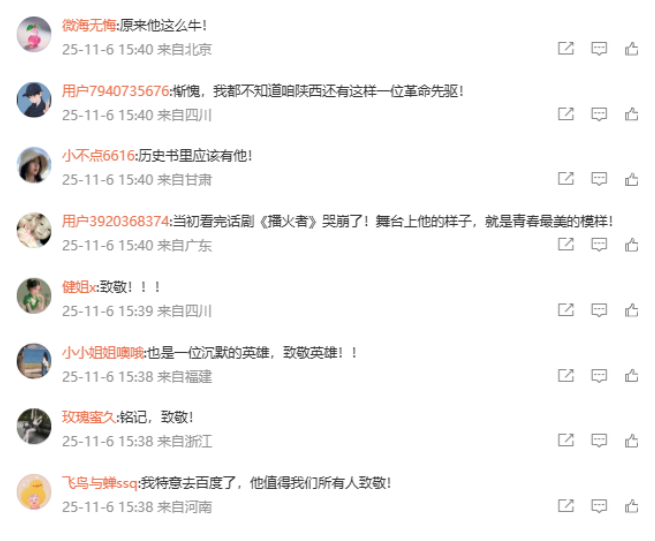Open 玫瑰蜜久's profile avatar
This screenshot has width=655, height=541.
tap(34, 427)
